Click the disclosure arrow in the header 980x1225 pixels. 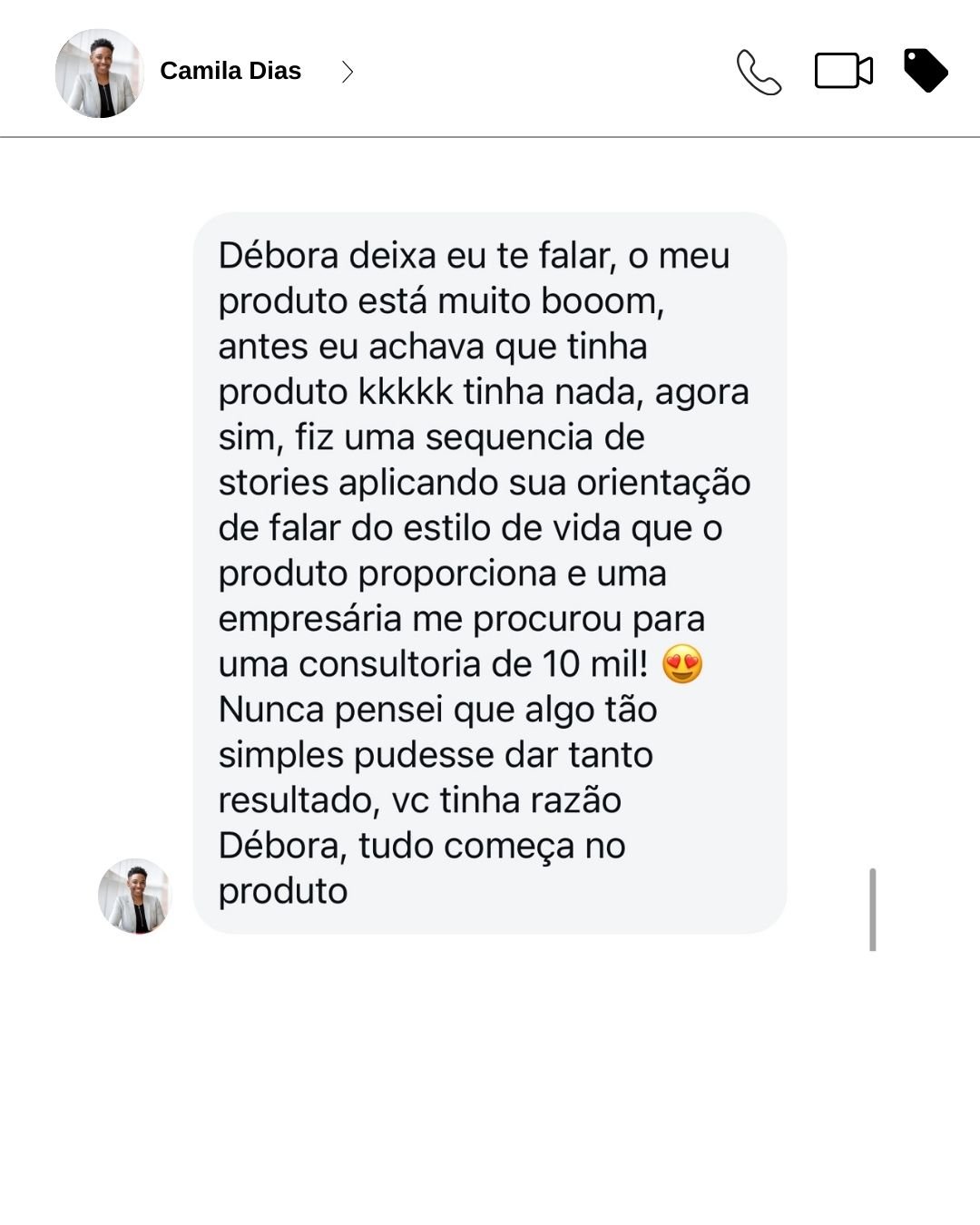tap(348, 73)
